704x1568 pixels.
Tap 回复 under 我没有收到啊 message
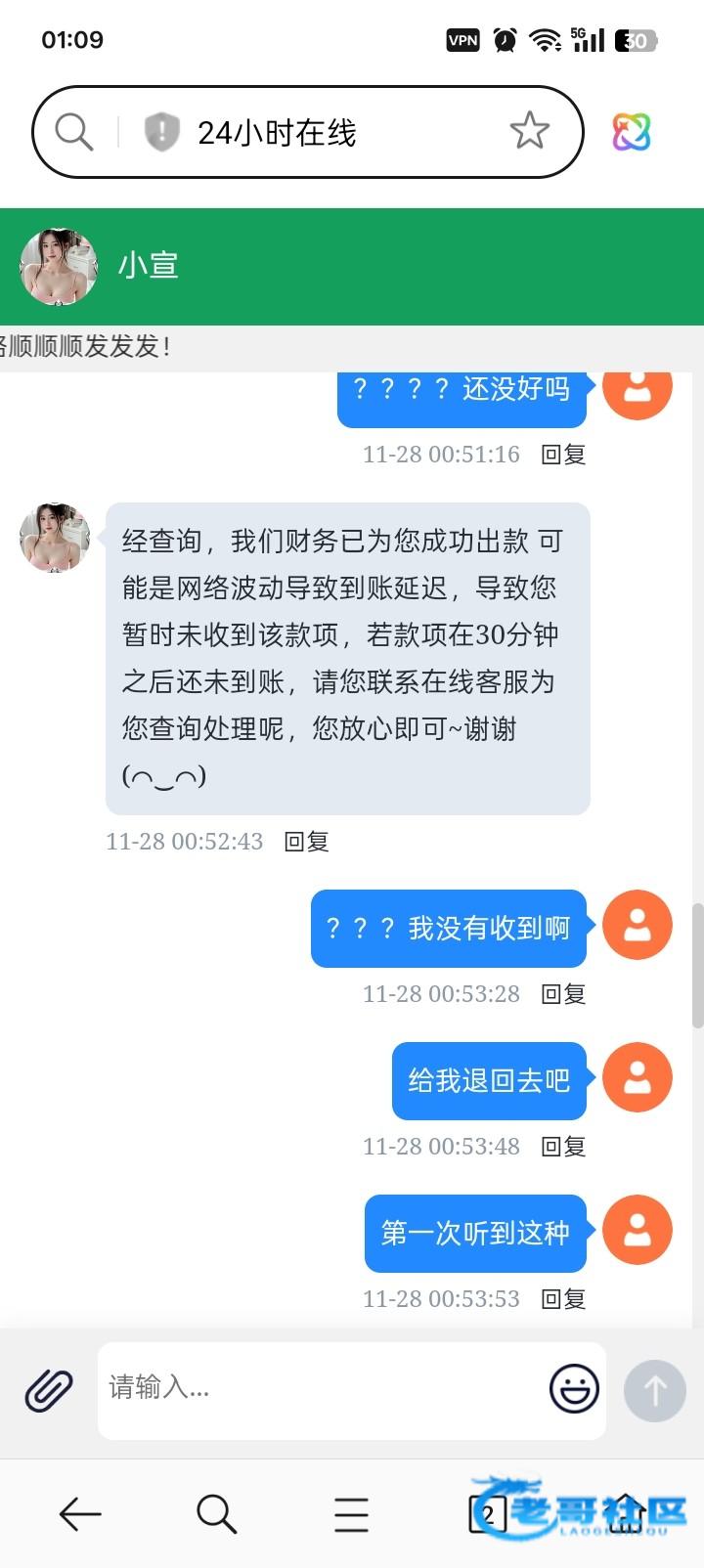tap(563, 994)
